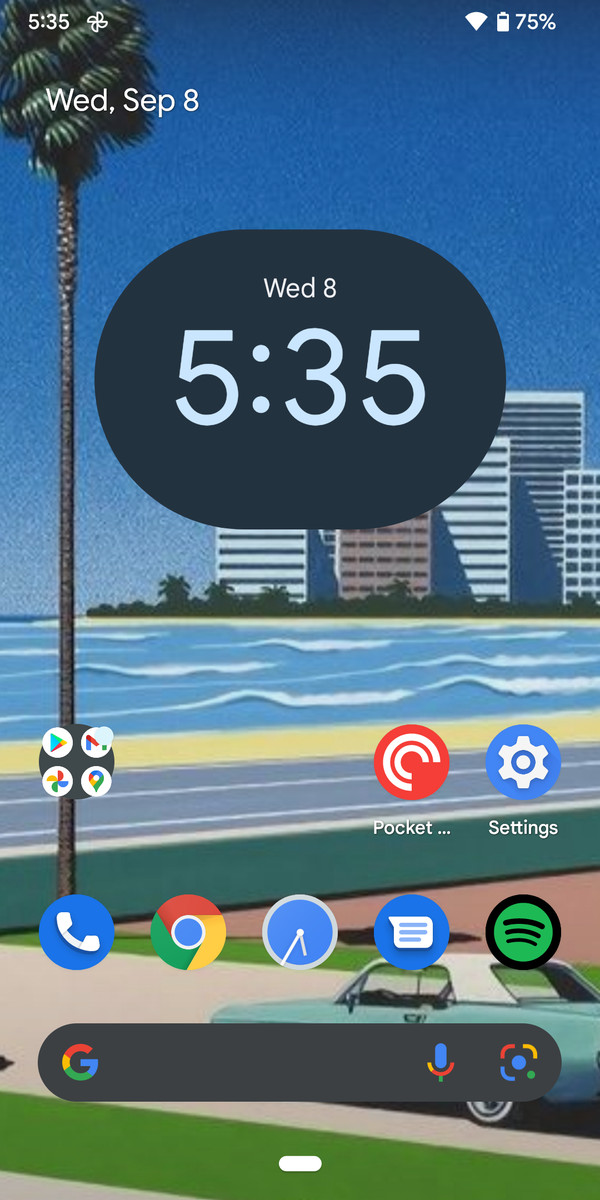600x1200 pixels.
Task: Open the Clock app in the dock
Action: click(300, 932)
